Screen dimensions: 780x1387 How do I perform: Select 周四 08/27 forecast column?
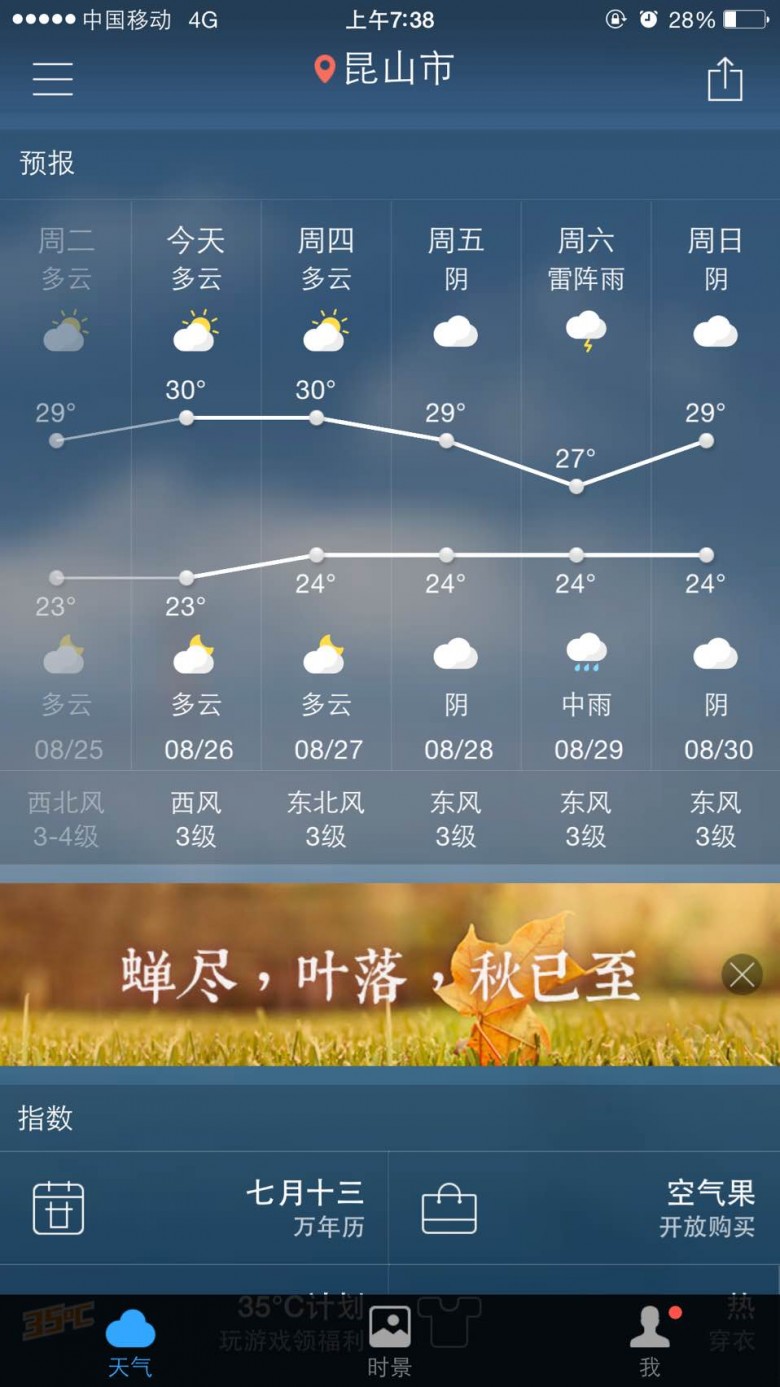(x=326, y=485)
